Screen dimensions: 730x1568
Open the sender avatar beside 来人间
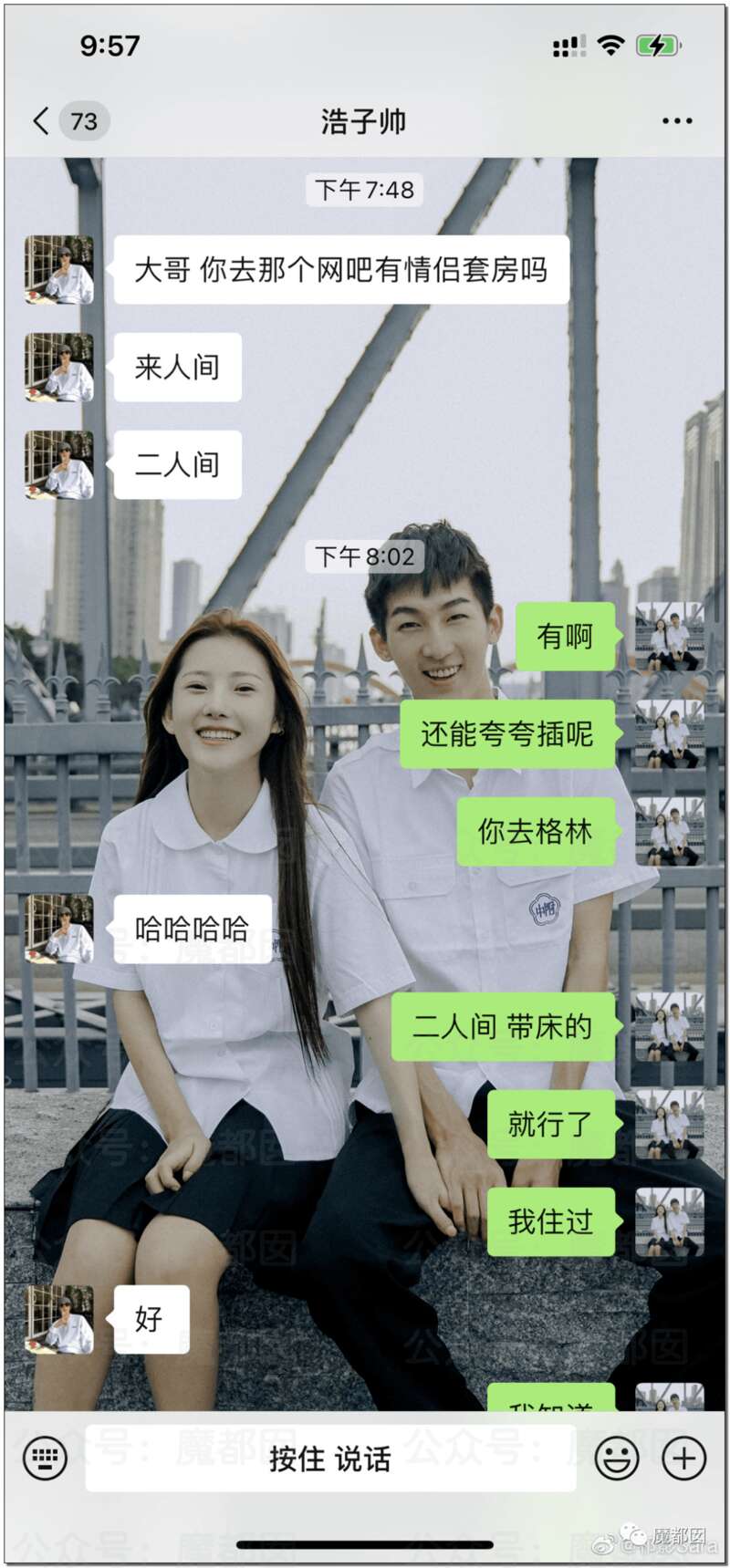pyautogui.click(x=59, y=368)
